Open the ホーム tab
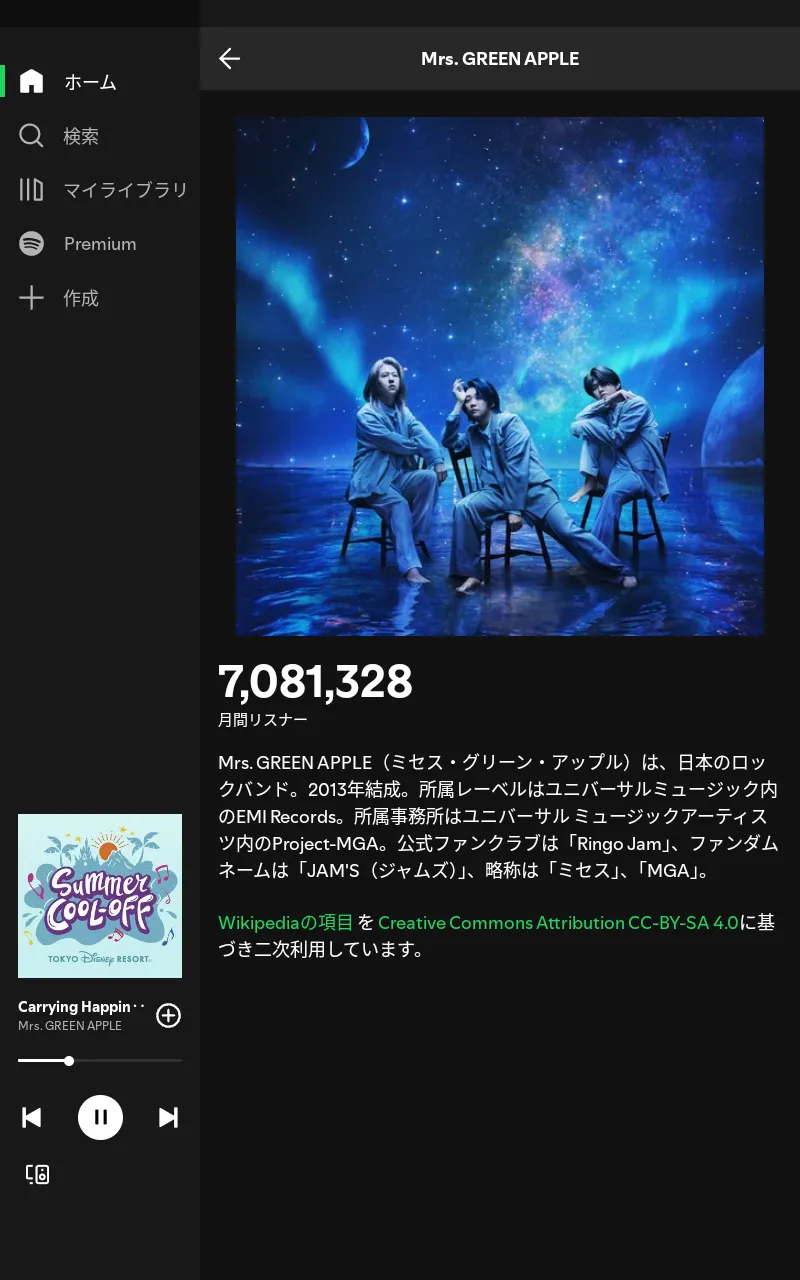Screen dimensions: 800x1280 [x=70, y=82]
